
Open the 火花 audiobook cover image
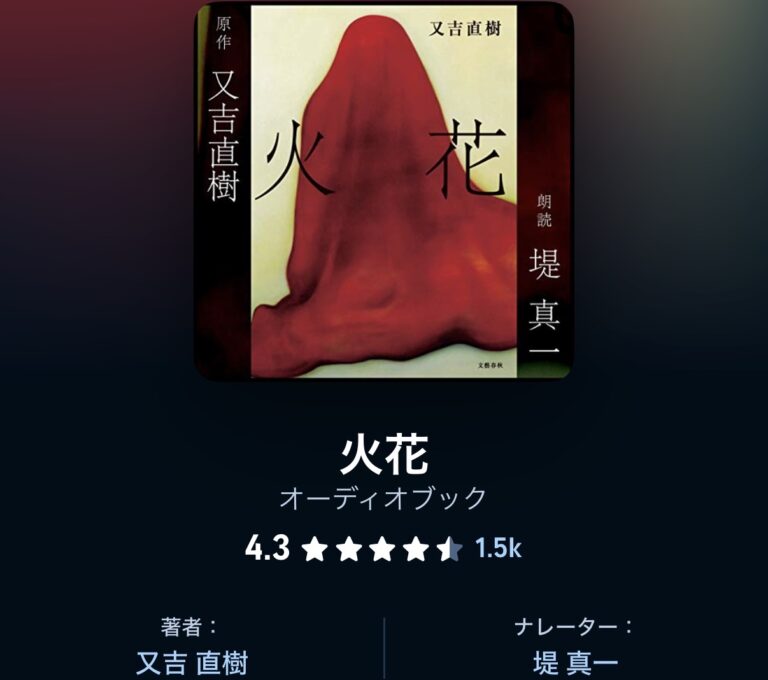[383, 190]
